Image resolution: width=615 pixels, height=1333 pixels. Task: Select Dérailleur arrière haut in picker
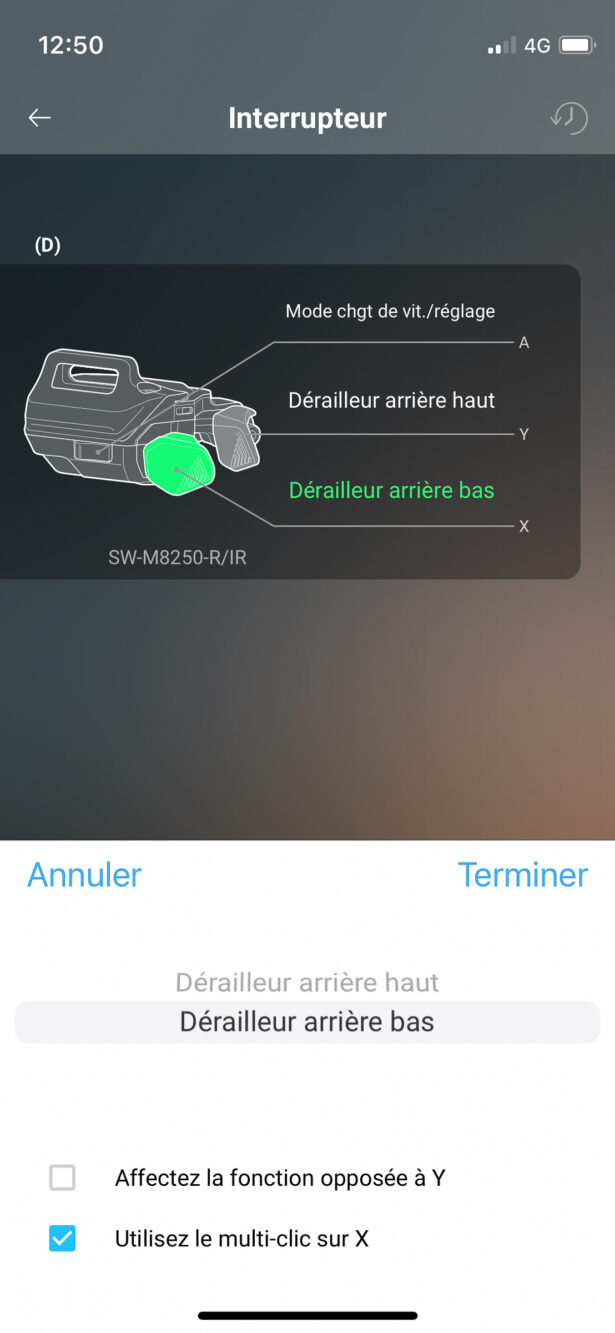click(307, 982)
